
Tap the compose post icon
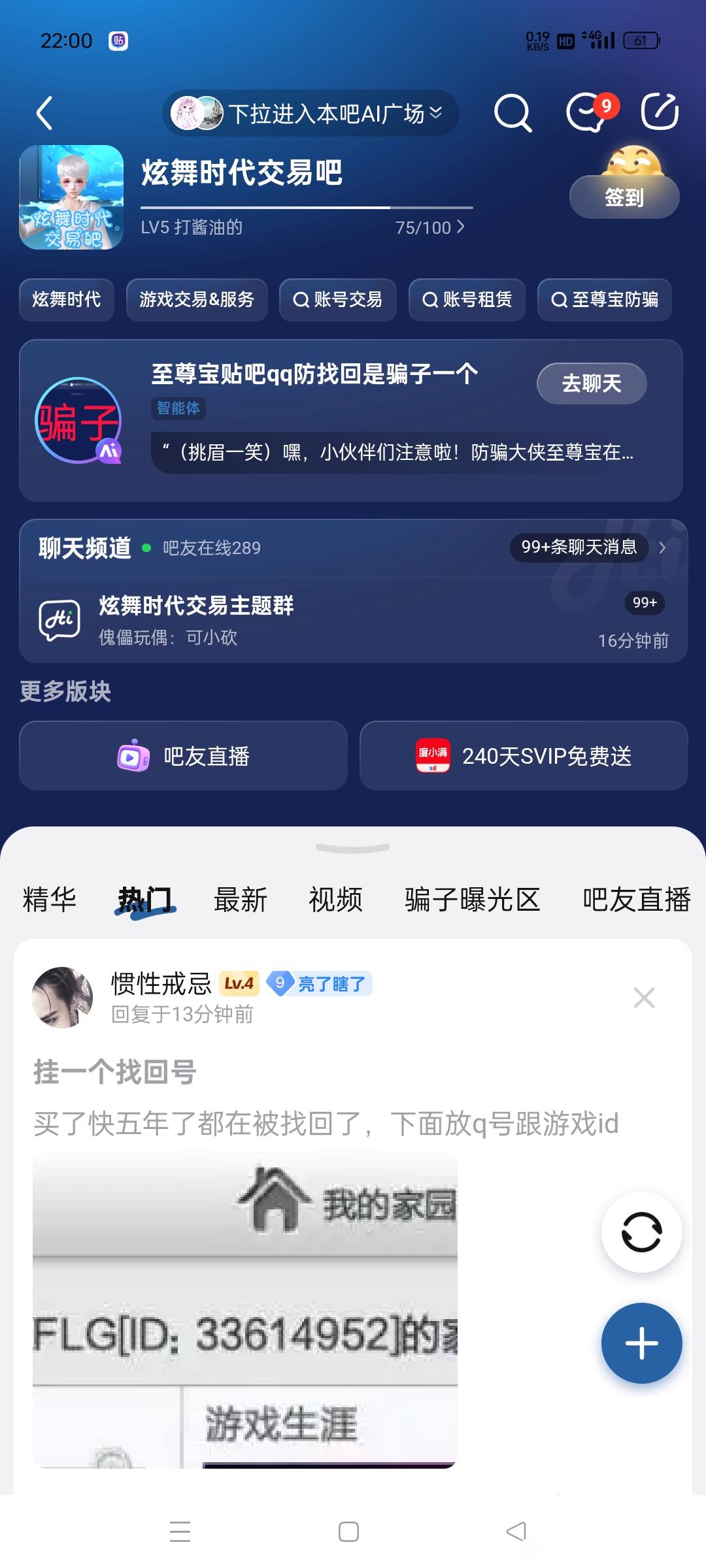point(659,112)
